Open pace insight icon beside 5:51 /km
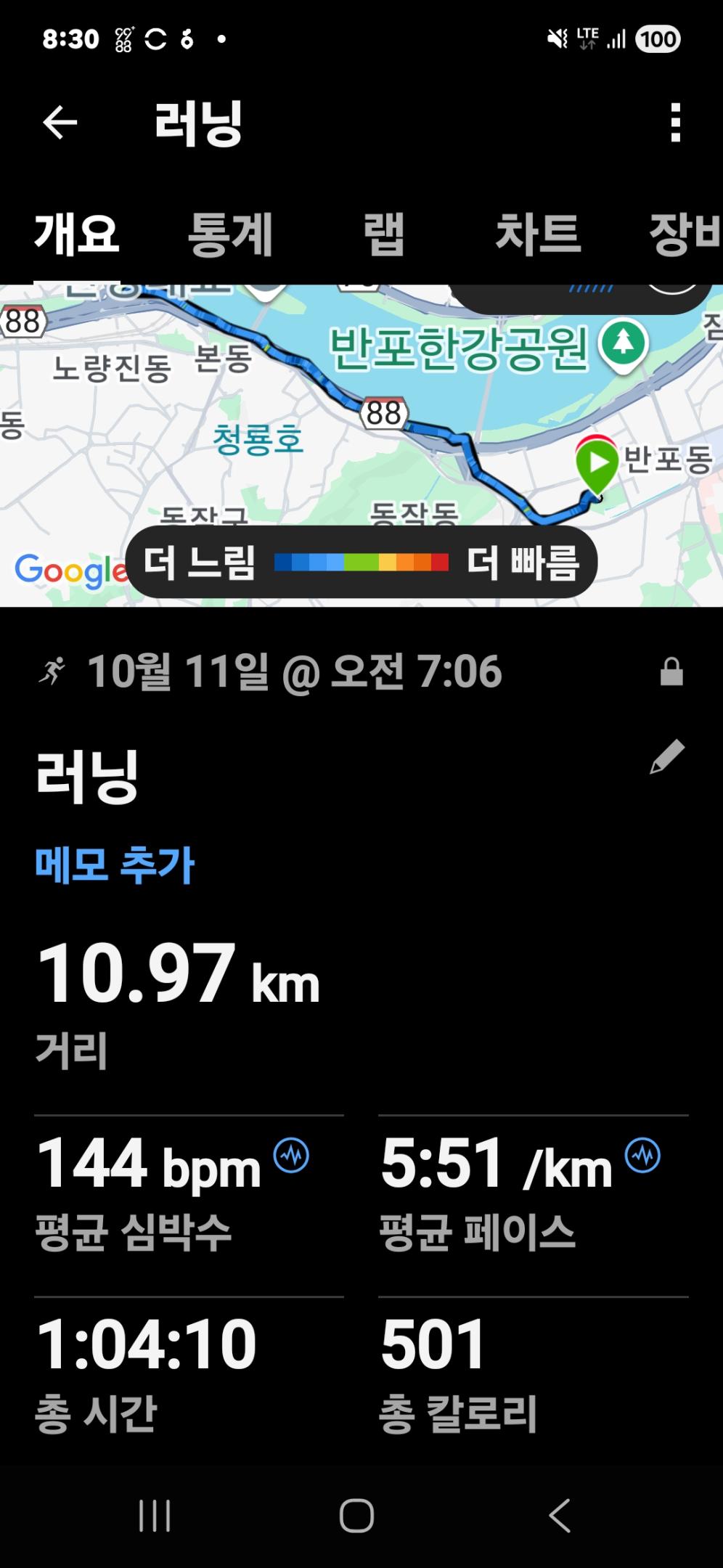 coord(643,1155)
